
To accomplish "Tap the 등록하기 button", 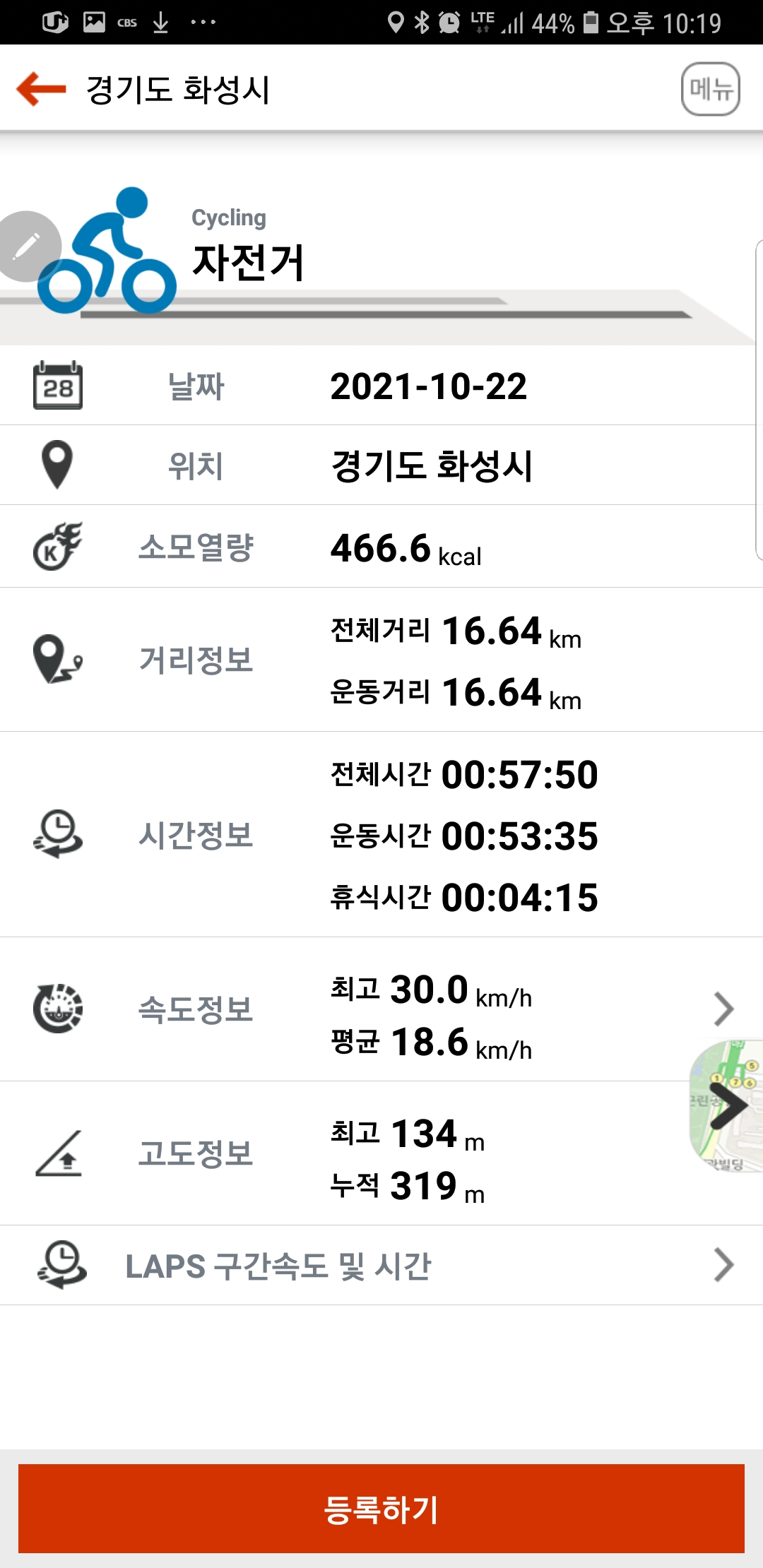I will [381, 1509].
